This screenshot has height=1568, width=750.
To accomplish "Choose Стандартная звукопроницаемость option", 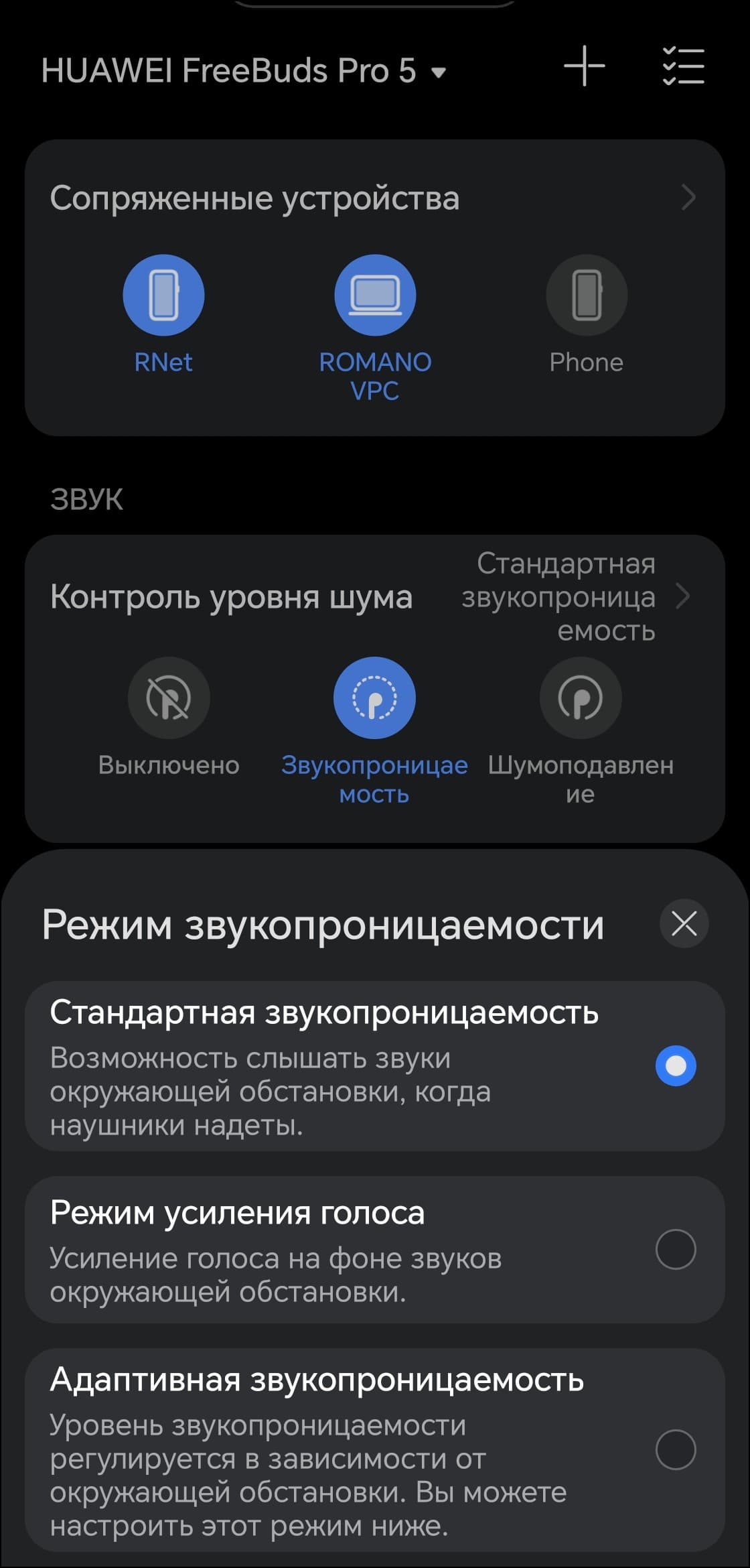I will [x=676, y=1065].
